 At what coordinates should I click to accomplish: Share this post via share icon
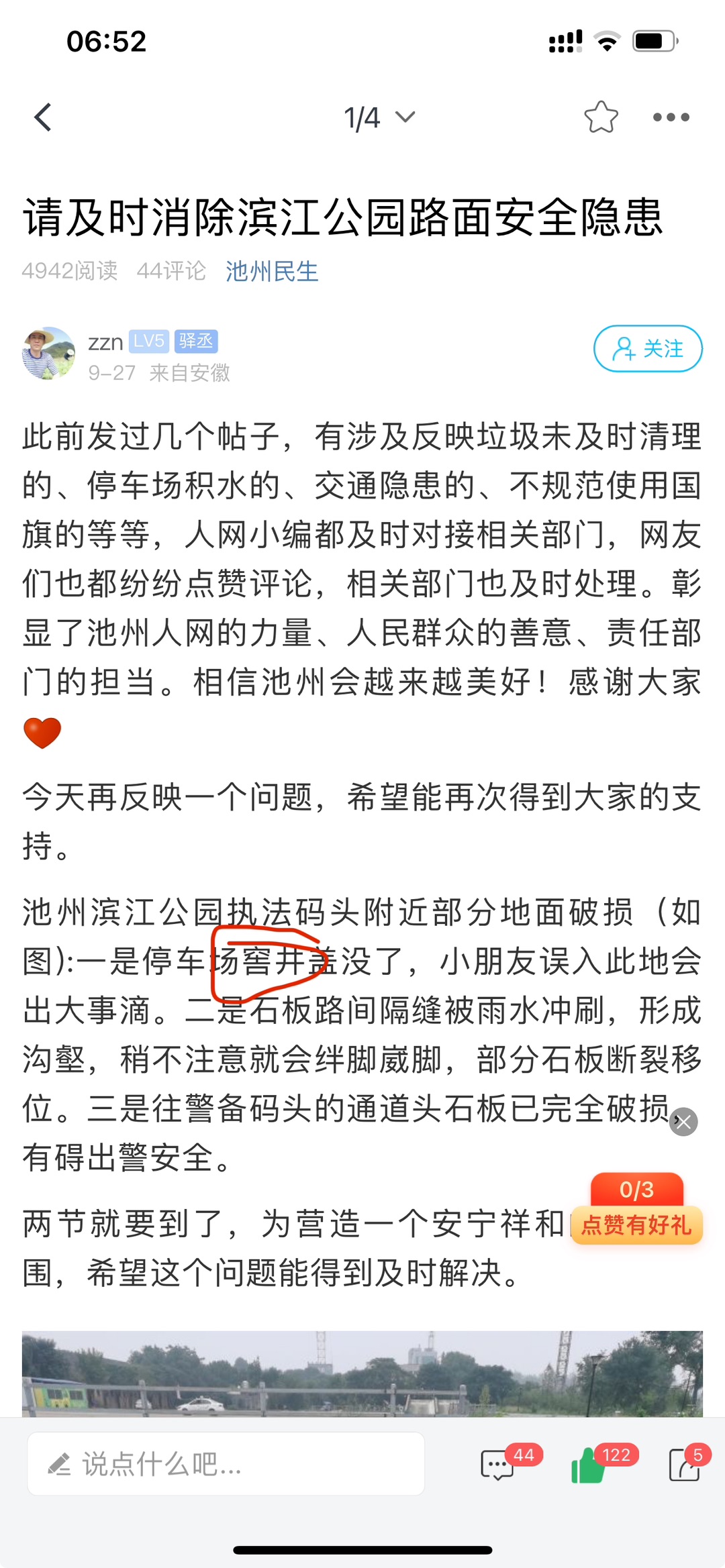click(x=685, y=1464)
